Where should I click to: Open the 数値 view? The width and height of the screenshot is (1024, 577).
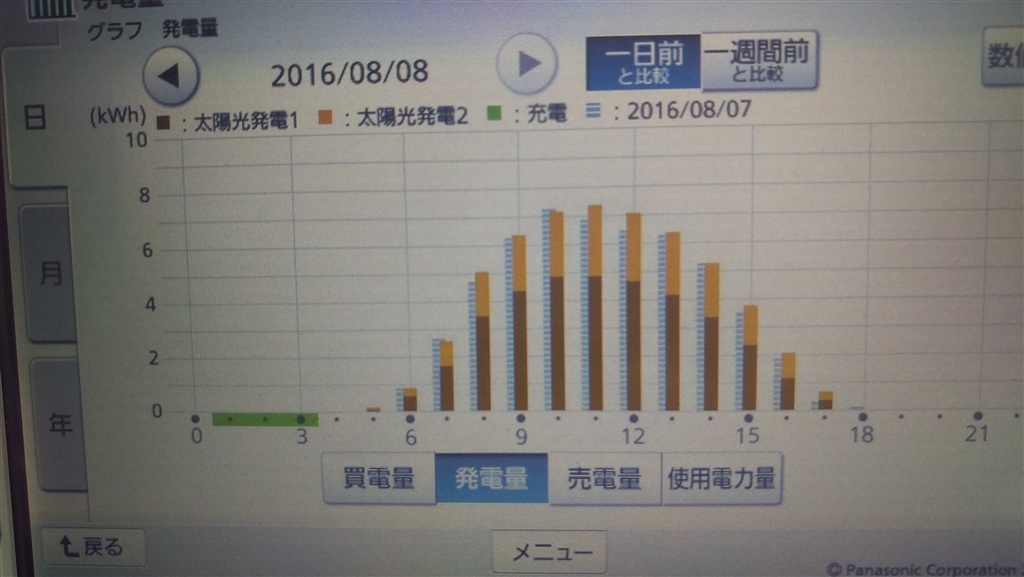pos(1002,57)
